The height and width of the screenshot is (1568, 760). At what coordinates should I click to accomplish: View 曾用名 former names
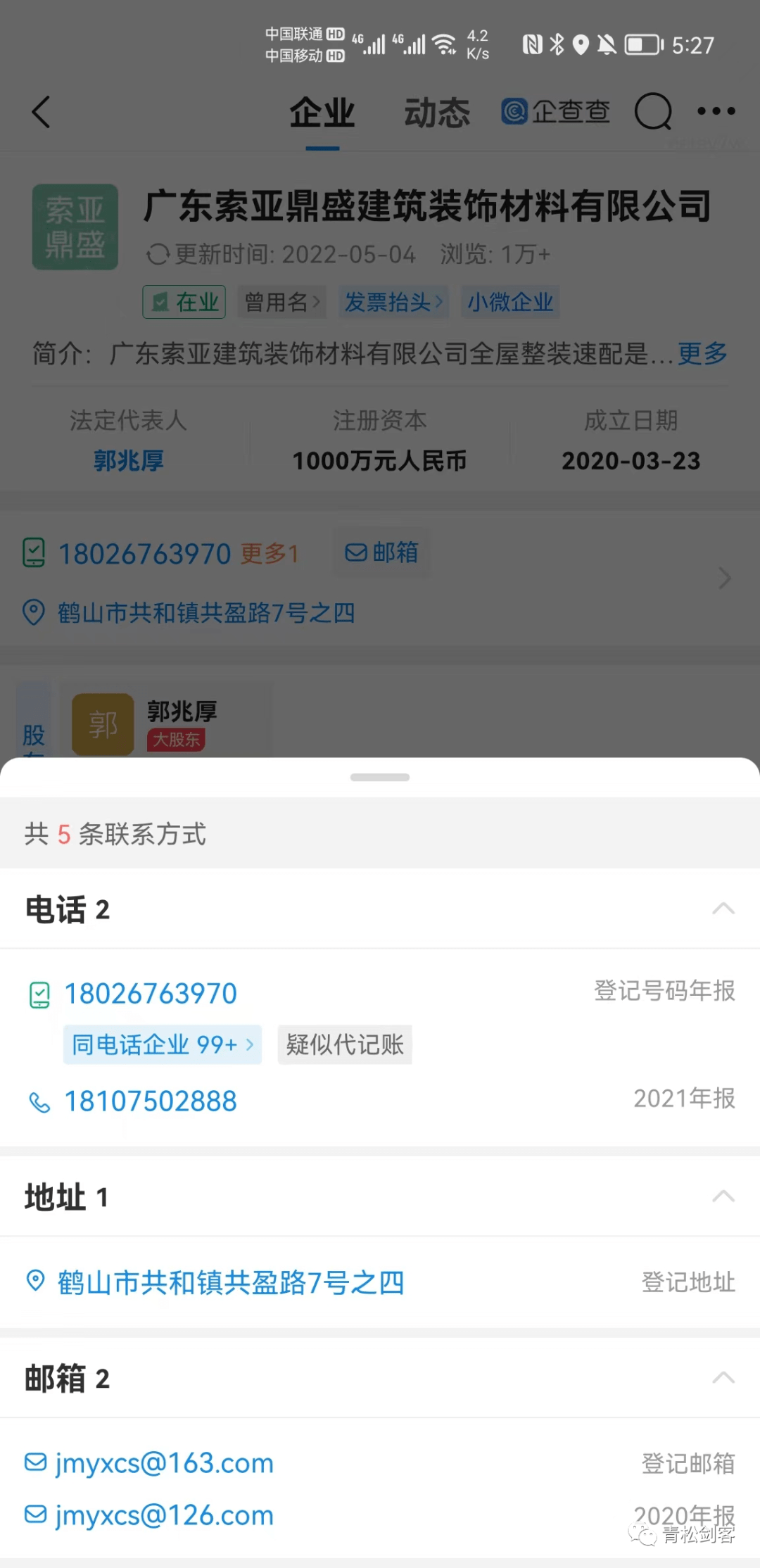(x=281, y=302)
